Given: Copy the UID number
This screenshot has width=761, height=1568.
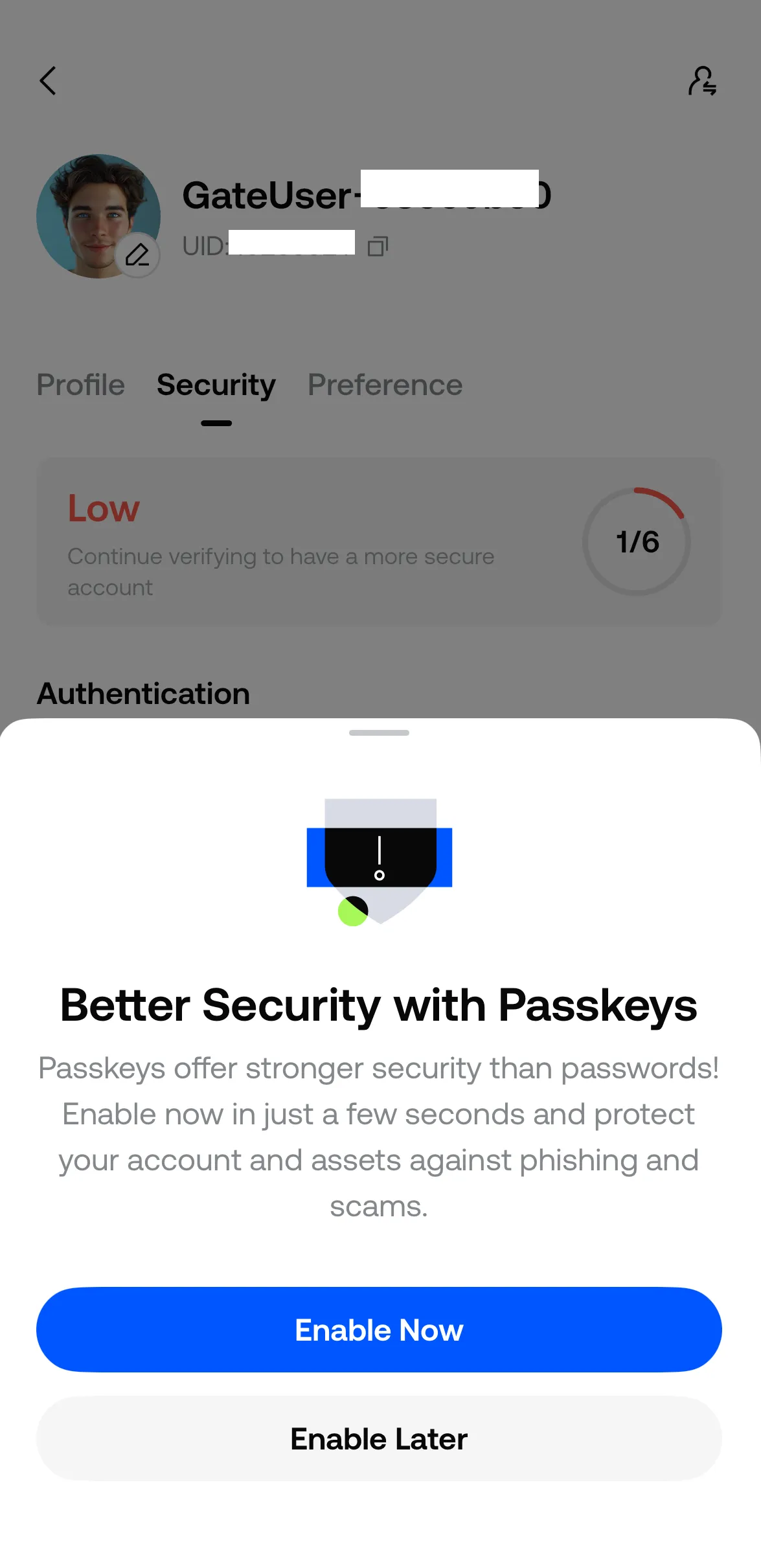Looking at the screenshot, I should pos(378,246).
